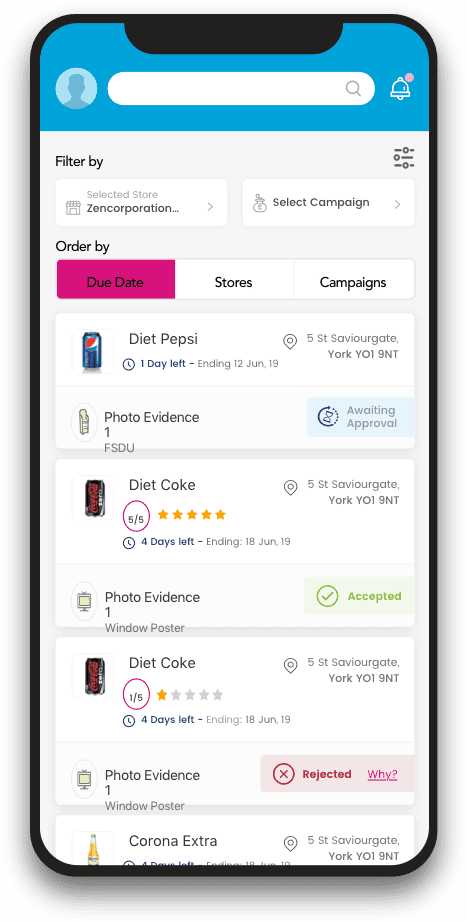This screenshot has height=922, width=467.
Task: Open the Diet Pepsi campaign card
Action: [235, 350]
